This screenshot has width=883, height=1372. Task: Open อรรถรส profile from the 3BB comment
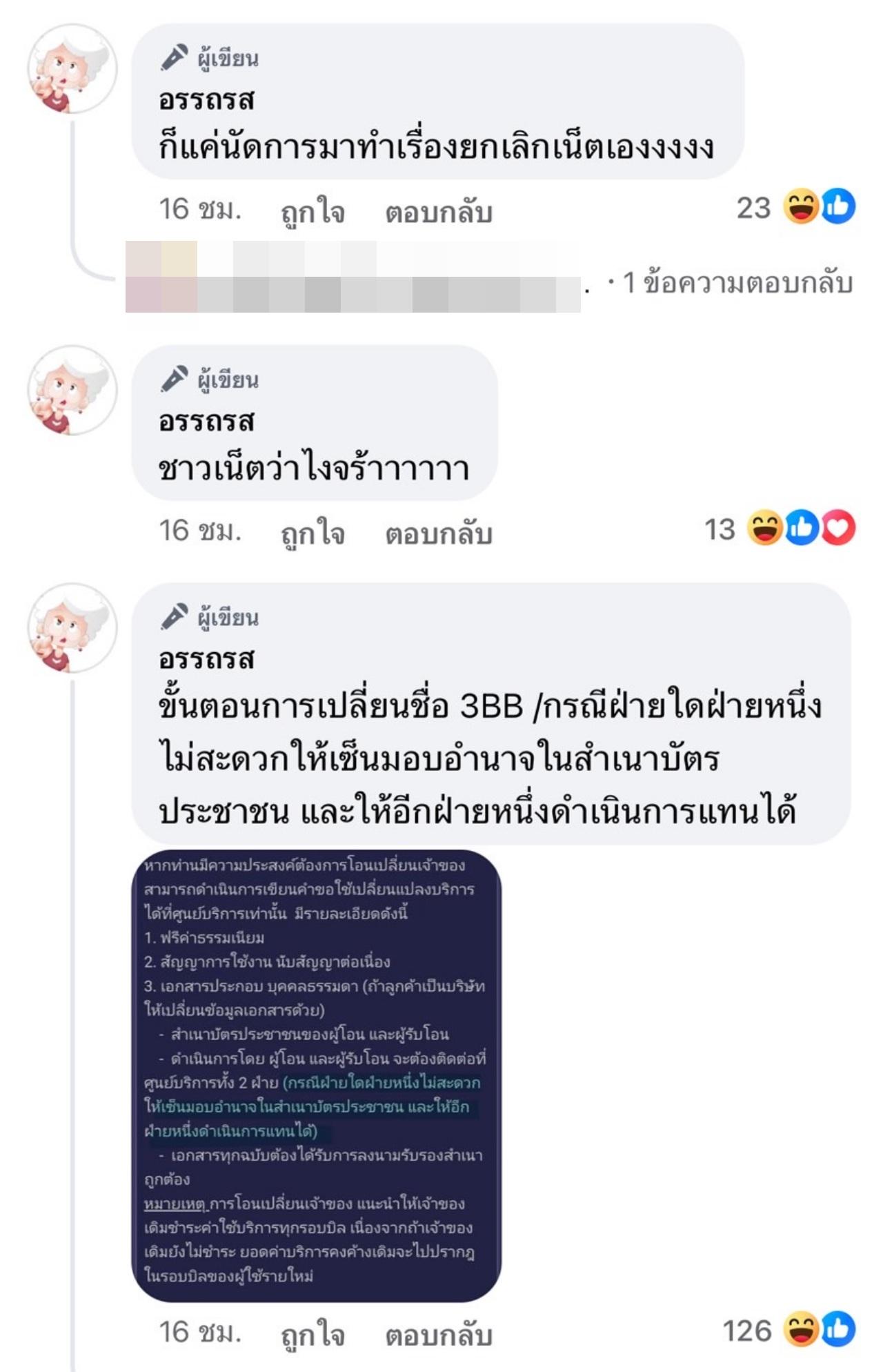pyautogui.click(x=206, y=658)
